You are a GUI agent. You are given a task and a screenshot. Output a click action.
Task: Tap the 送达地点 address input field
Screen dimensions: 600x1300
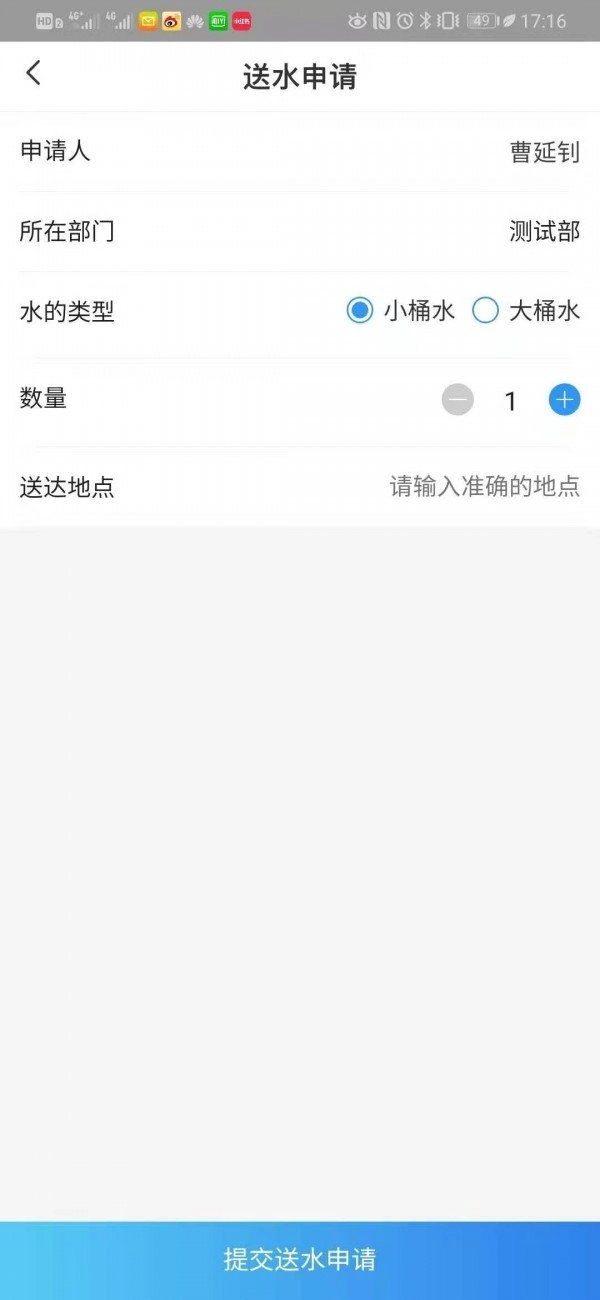(484, 487)
